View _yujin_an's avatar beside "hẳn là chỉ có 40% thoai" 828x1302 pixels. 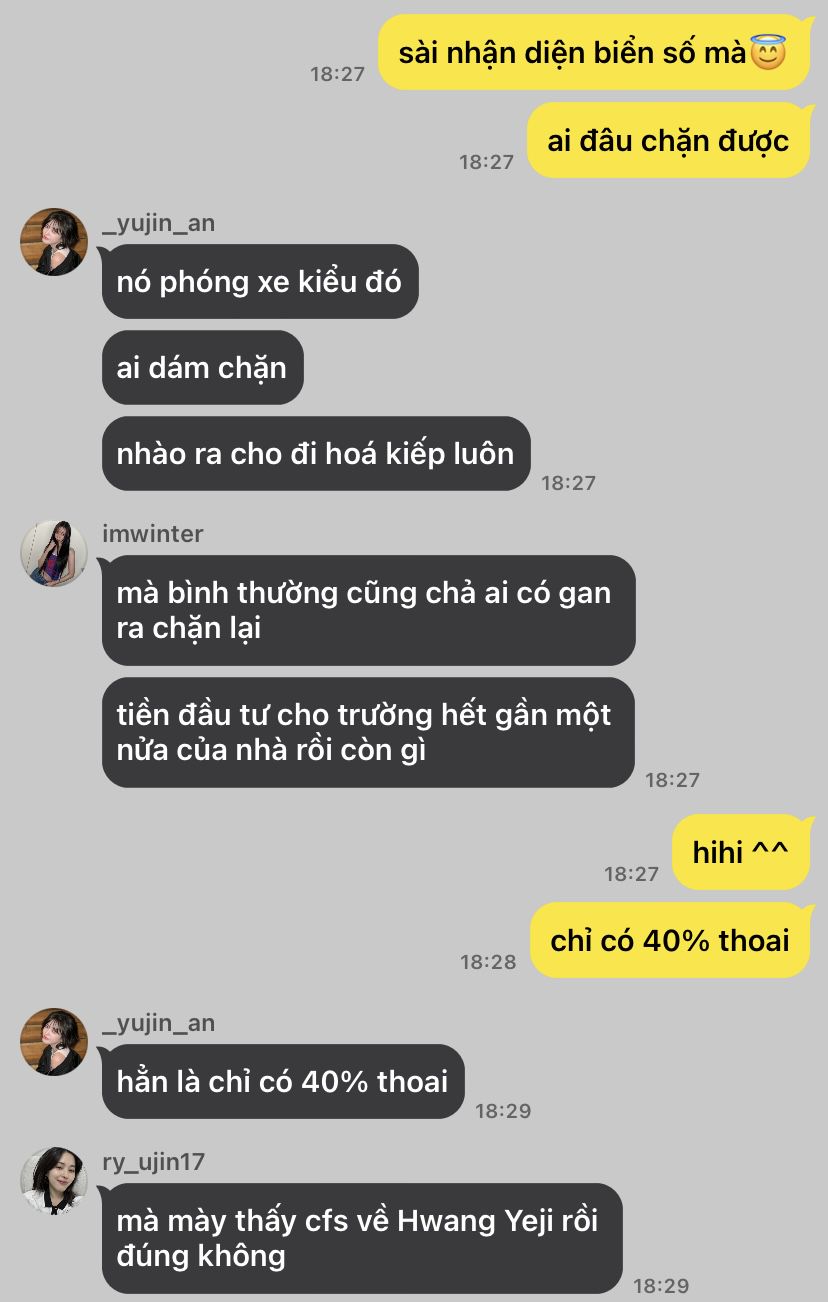coord(54,1042)
